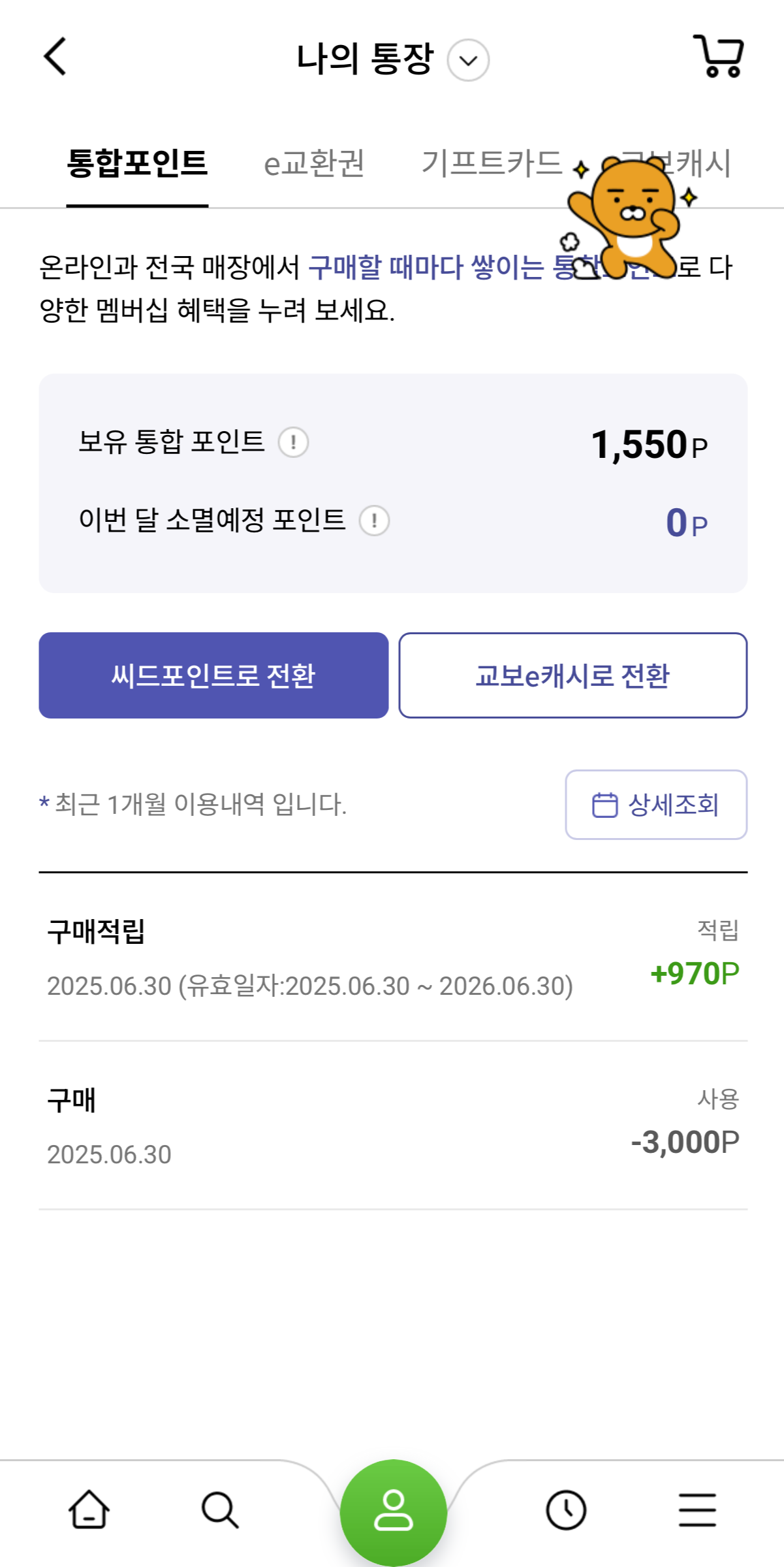Tap the search icon in bottom bar

[x=218, y=1509]
